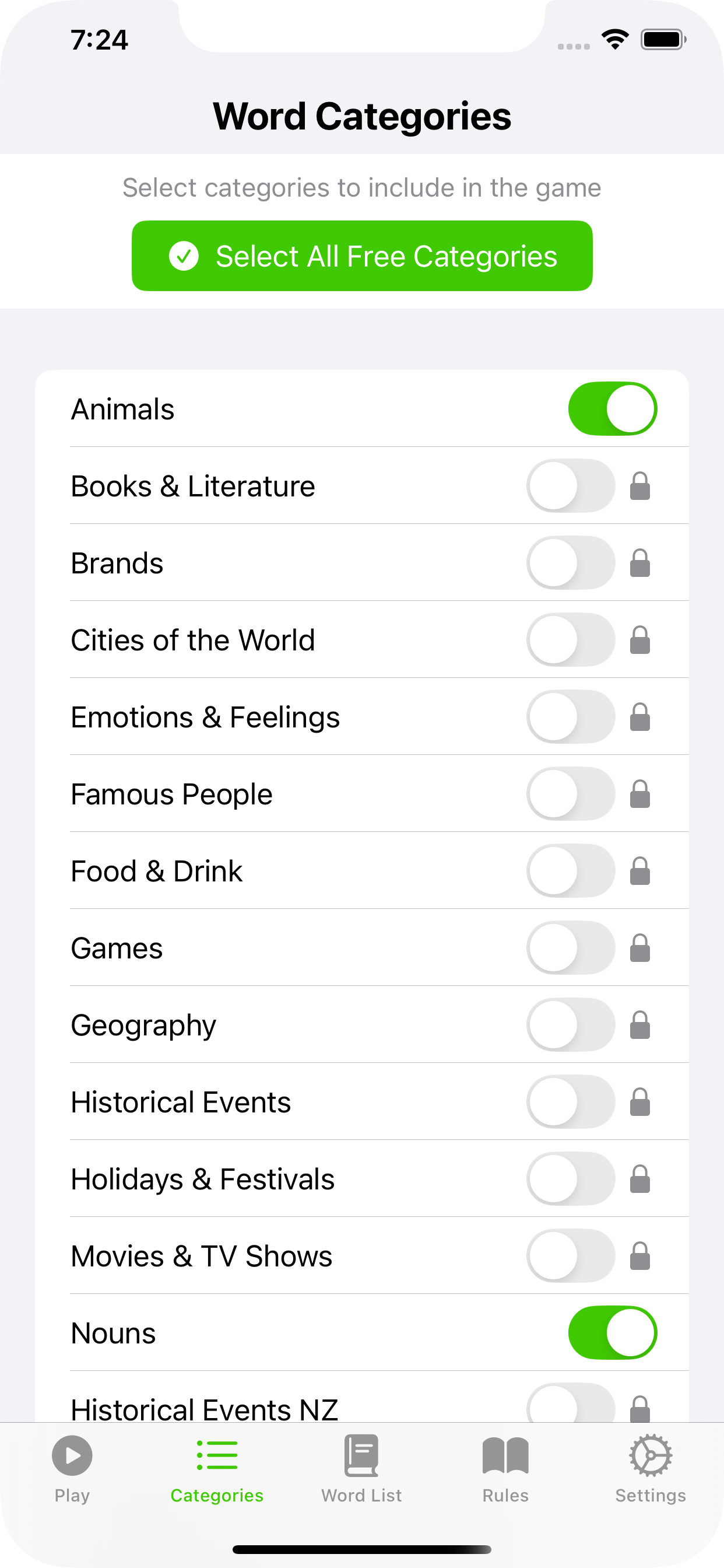Open the Settings gear icon

(x=650, y=1455)
